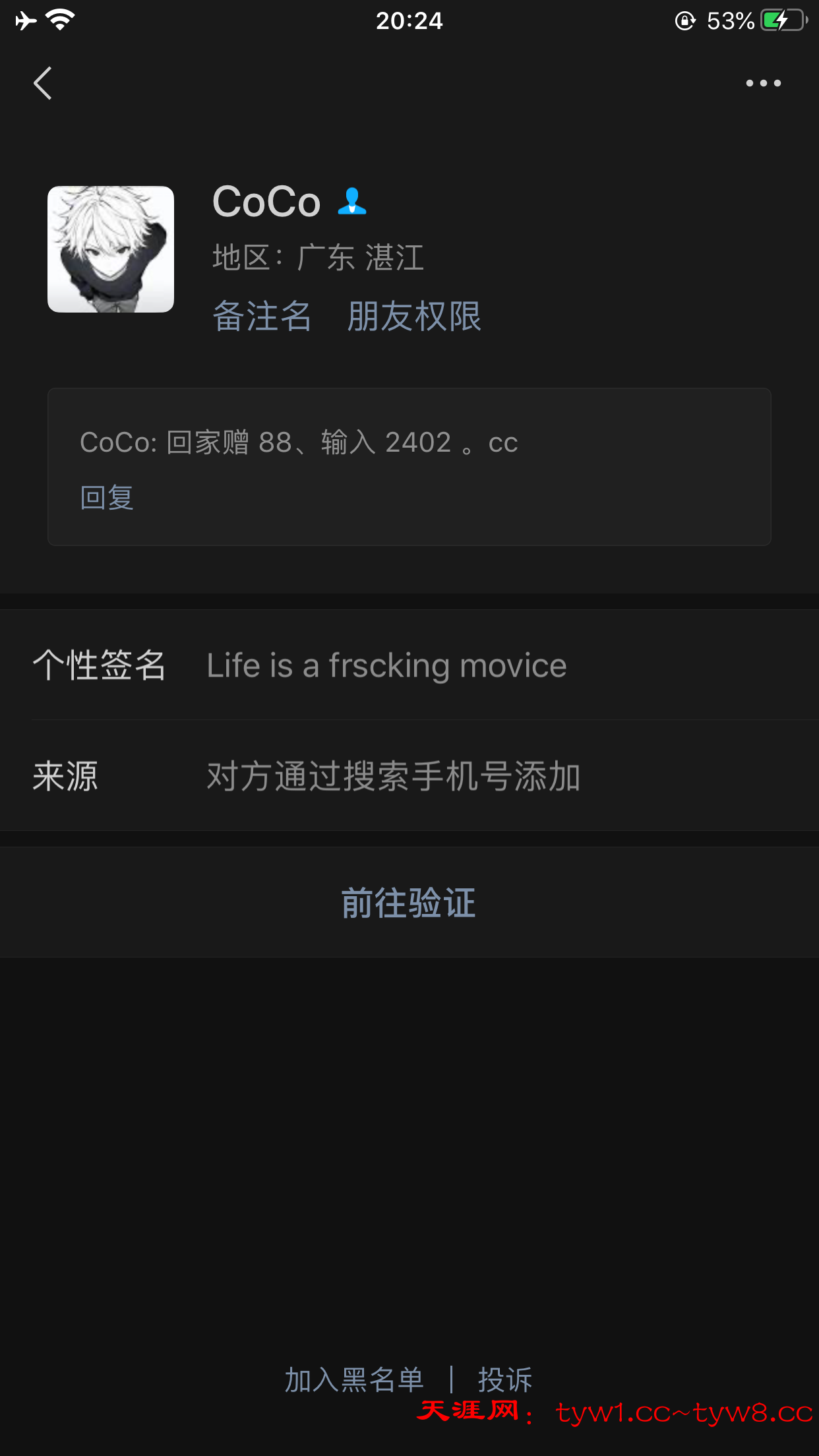Add CoCo to blacklist via 加入黑名单
The image size is (819, 1456).
point(354,1380)
